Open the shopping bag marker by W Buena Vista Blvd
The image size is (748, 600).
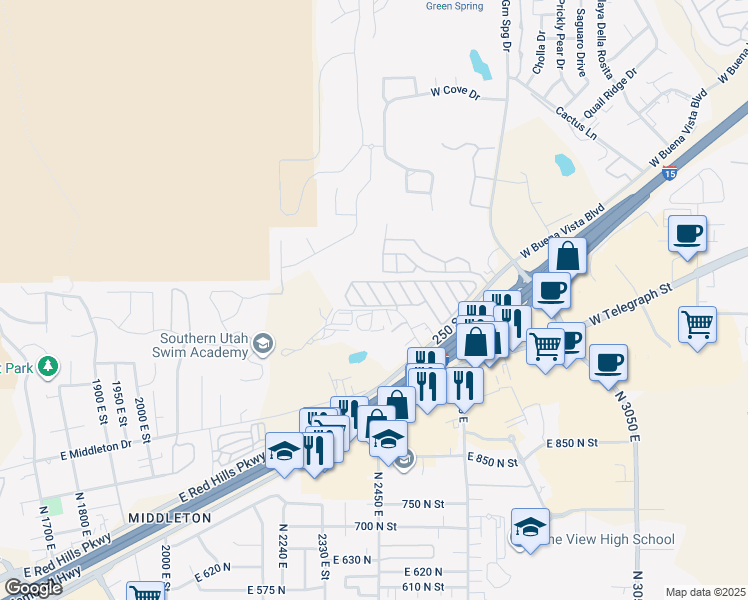567,256
